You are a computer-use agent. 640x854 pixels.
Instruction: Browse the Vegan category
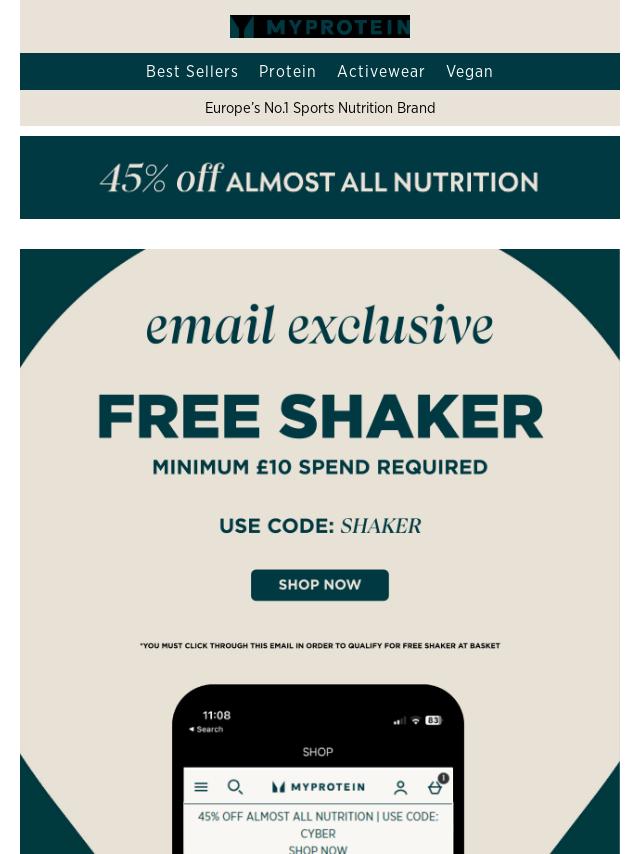pos(469,72)
